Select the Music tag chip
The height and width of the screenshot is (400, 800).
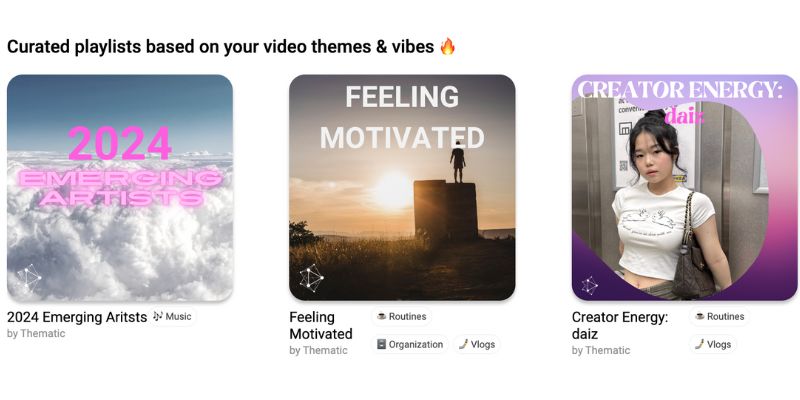[x=172, y=317]
